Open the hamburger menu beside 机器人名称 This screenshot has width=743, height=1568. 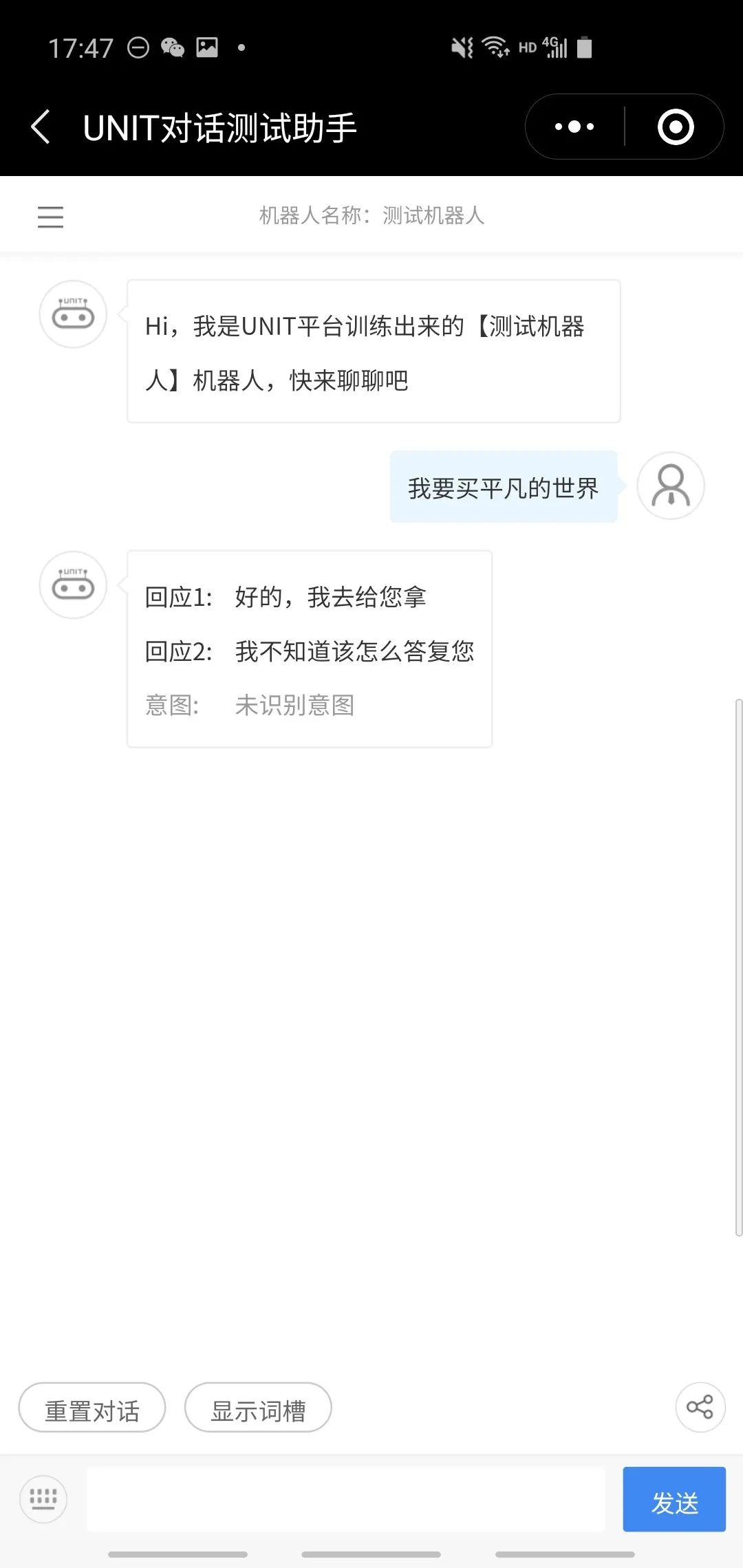(50, 217)
